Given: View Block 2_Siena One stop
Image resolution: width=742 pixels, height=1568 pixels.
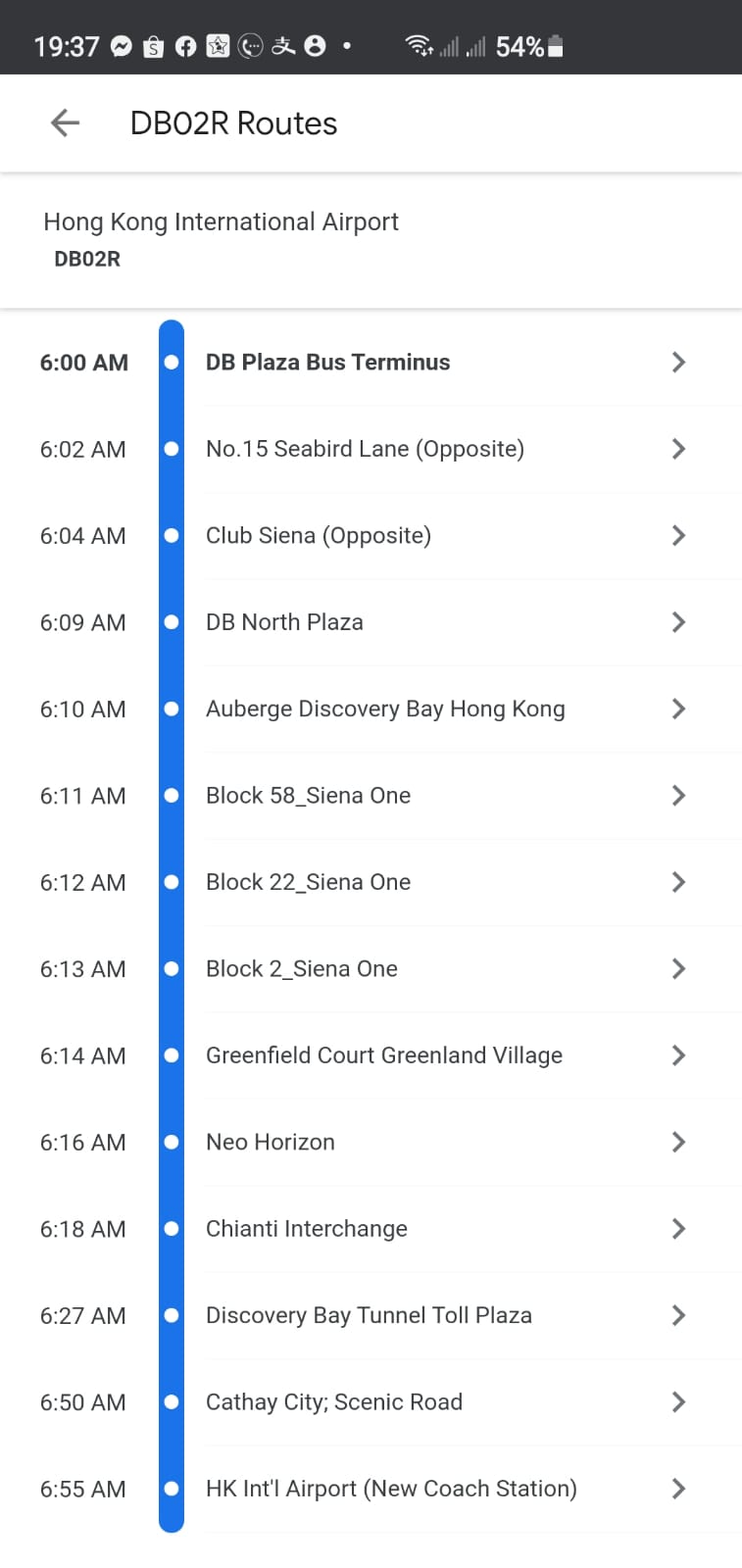Looking at the screenshot, I should tap(302, 969).
